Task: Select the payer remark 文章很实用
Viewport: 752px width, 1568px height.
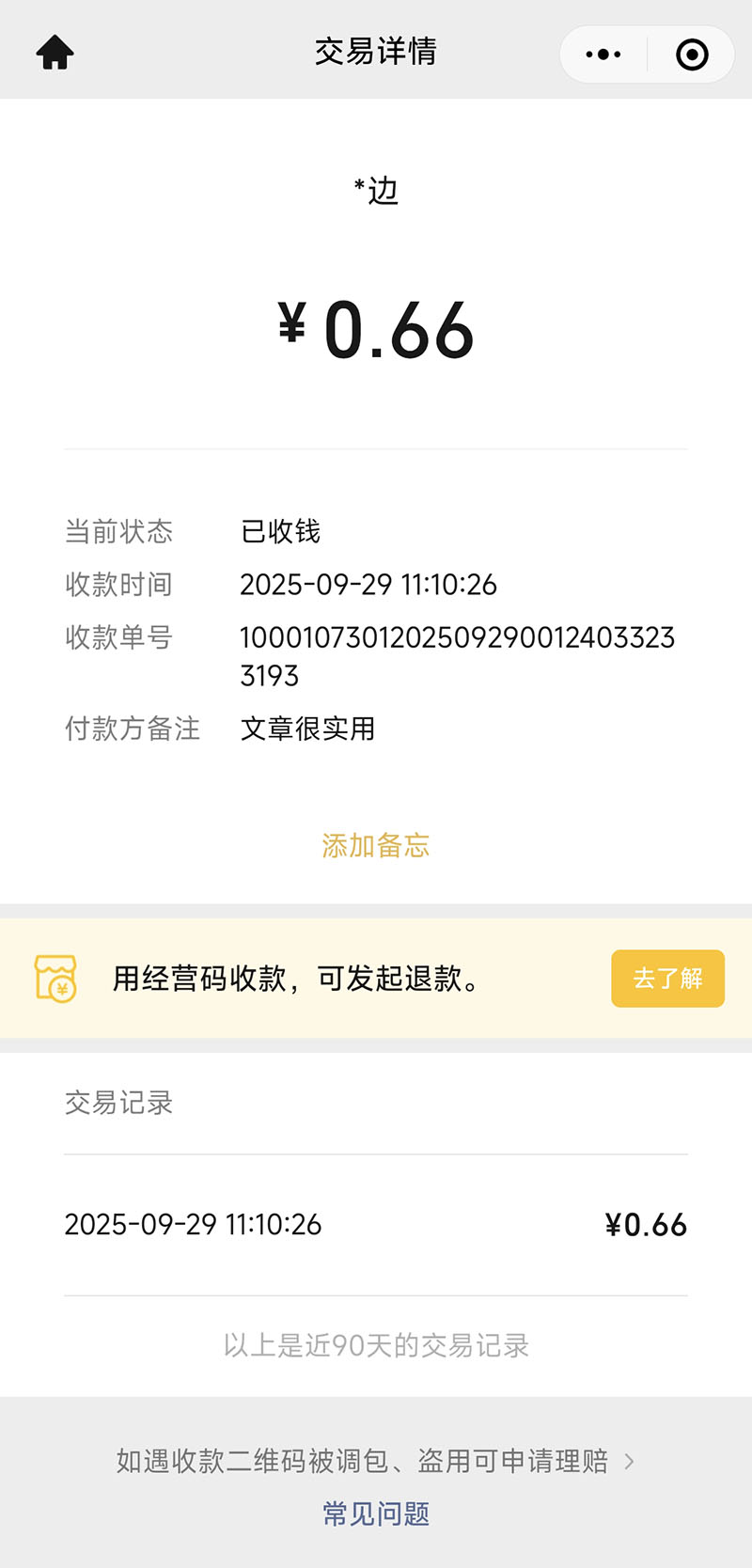Action: [308, 729]
